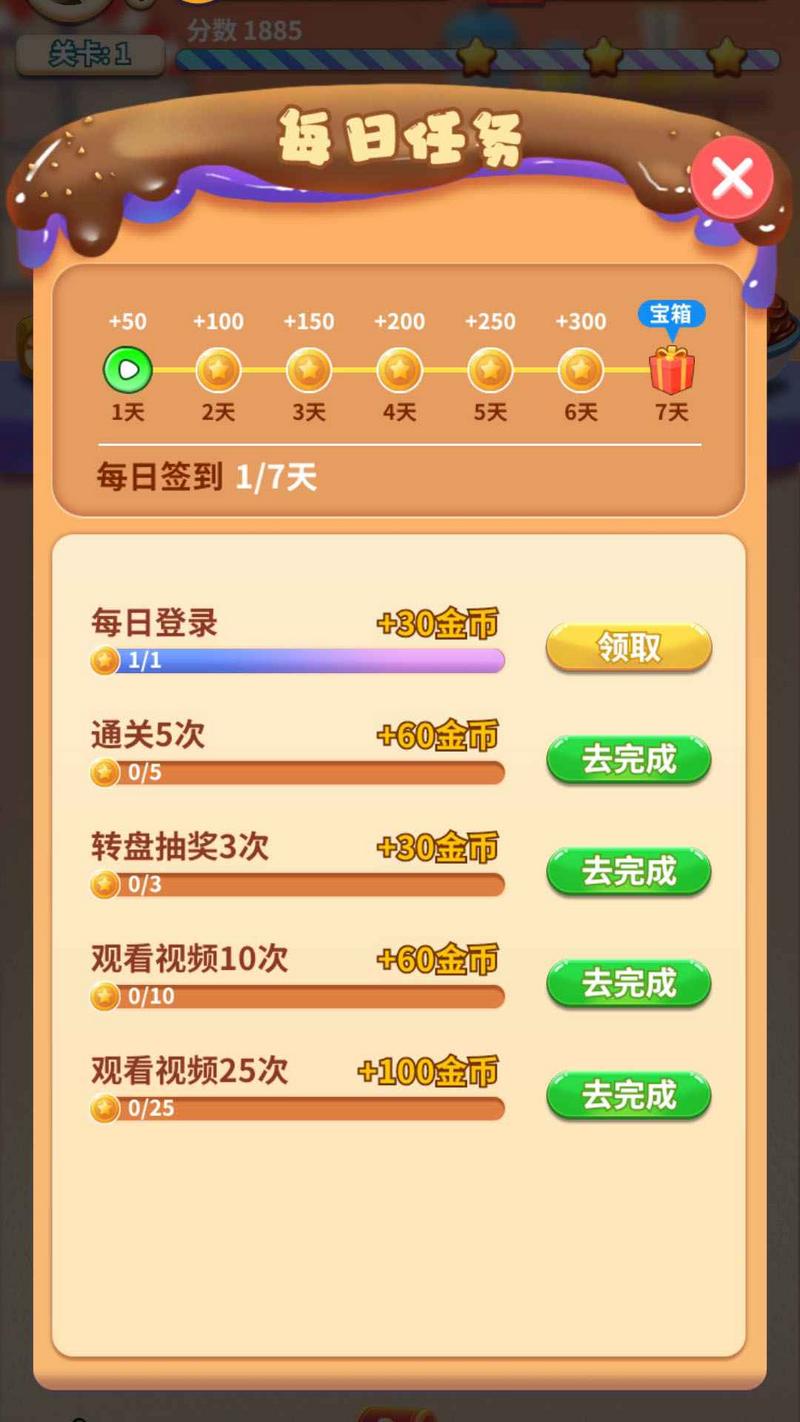Open the day 7 宝箱 gift box

[x=671, y=370]
